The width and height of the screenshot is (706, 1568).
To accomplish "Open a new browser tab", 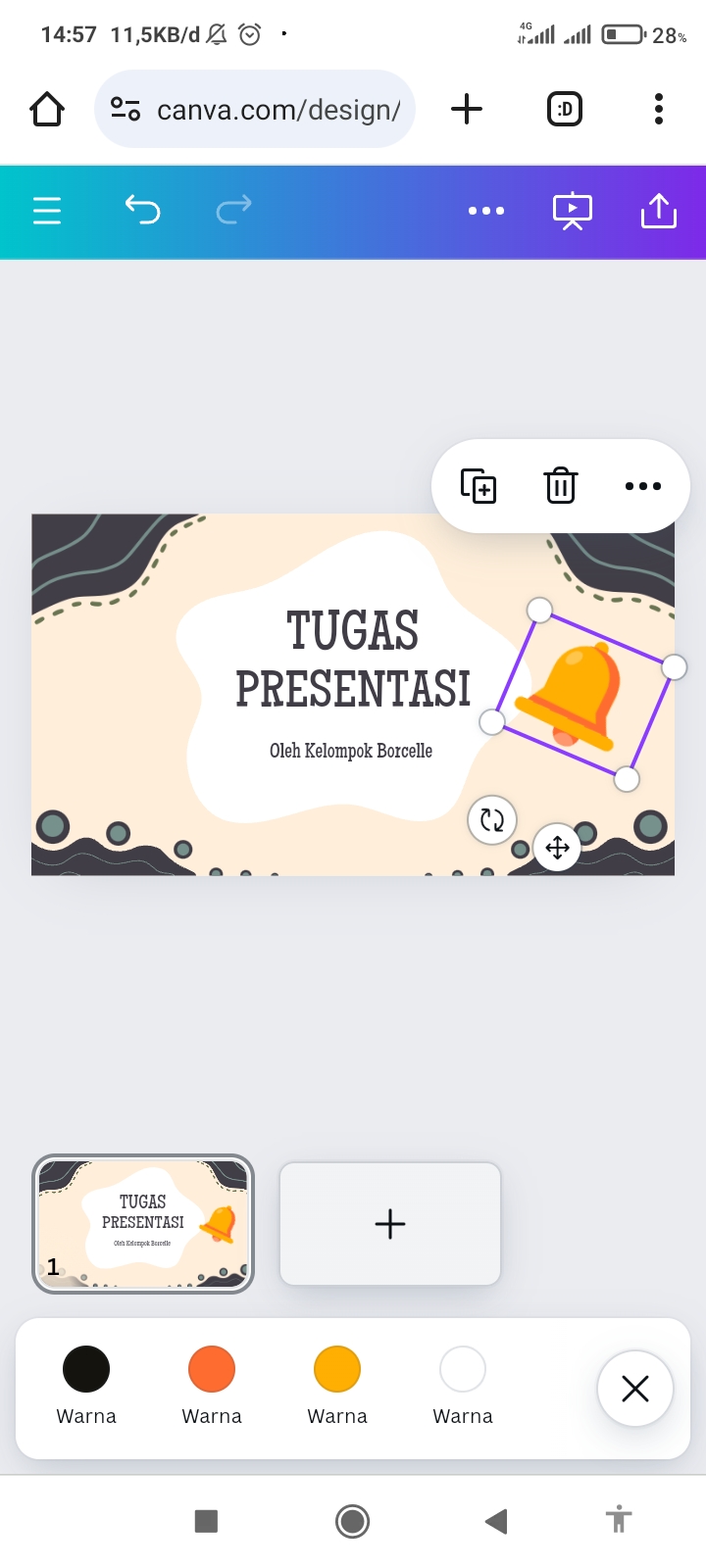I will (467, 109).
